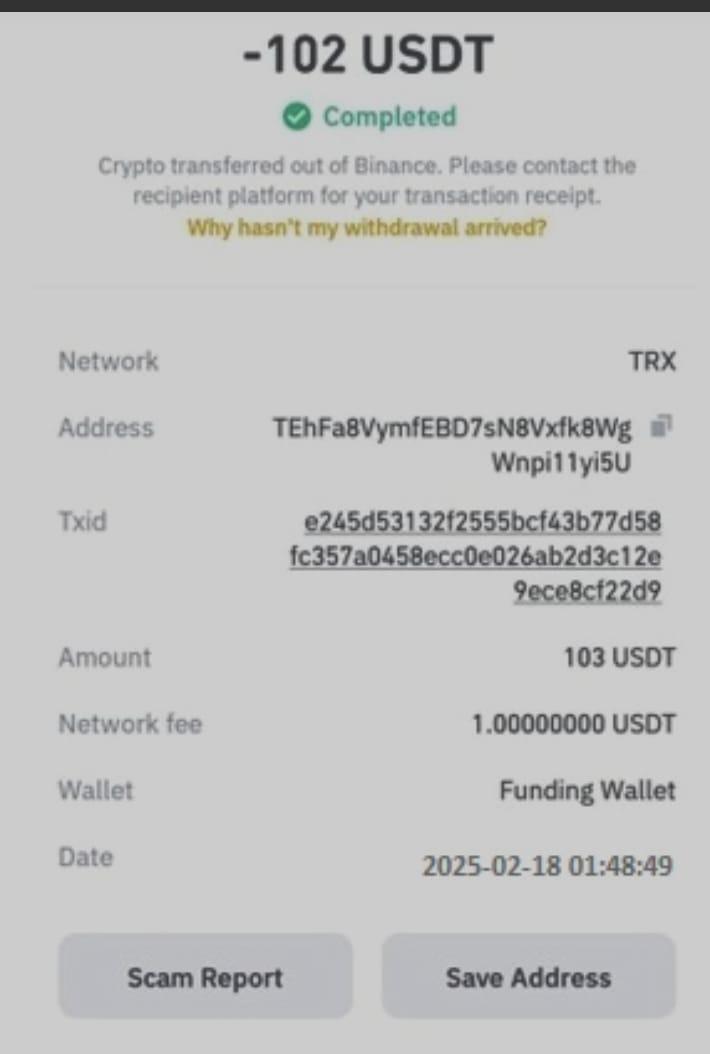This screenshot has width=710, height=1054.
Task: Open the Txid transaction hash link
Action: (476, 556)
